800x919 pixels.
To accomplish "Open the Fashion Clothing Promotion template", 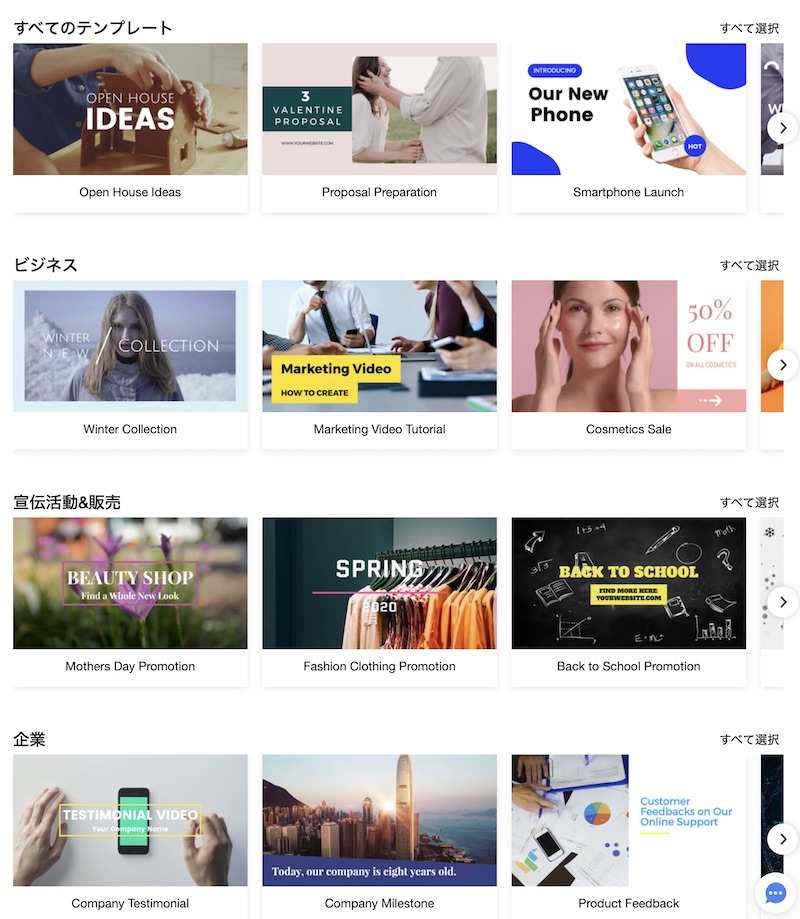I will tap(379, 584).
